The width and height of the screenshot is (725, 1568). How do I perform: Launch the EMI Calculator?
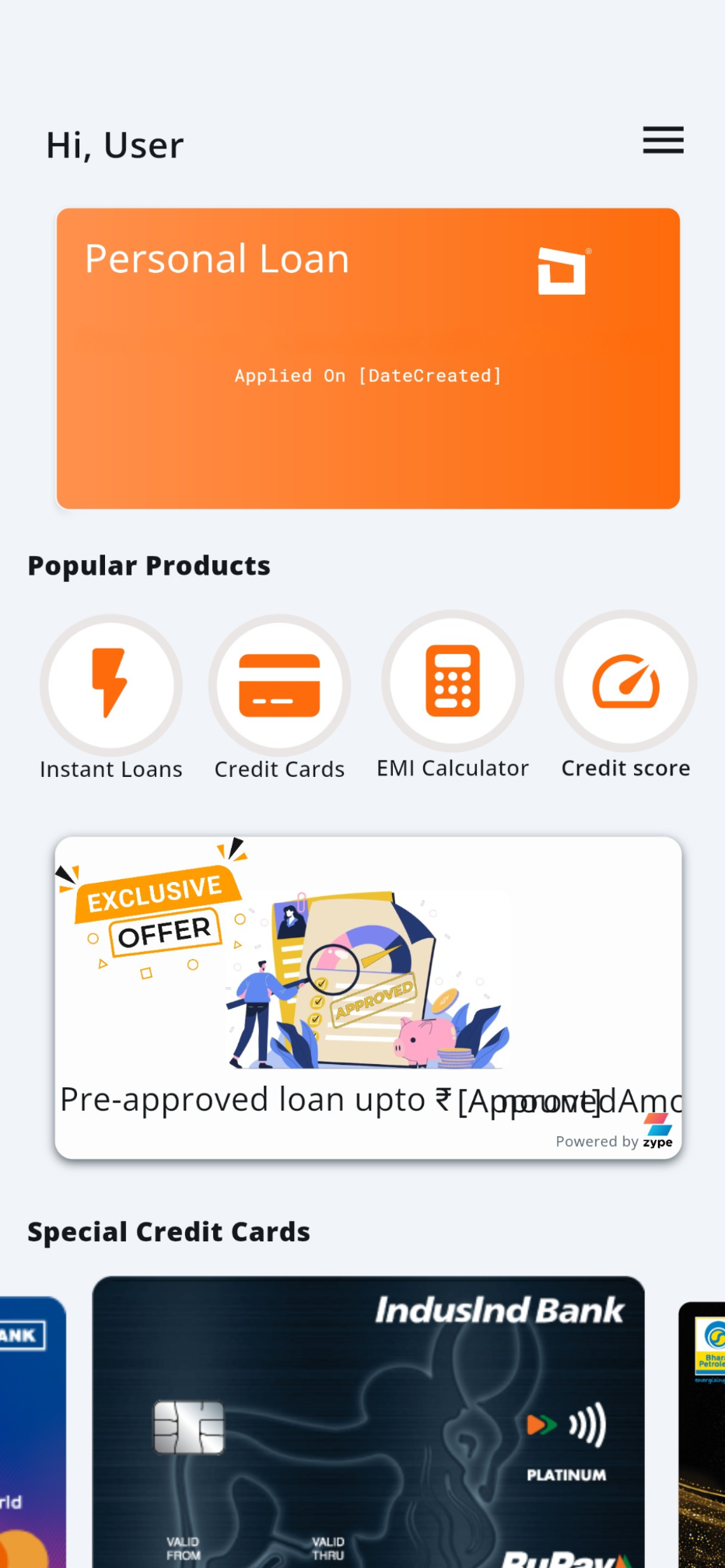pyautogui.click(x=453, y=682)
